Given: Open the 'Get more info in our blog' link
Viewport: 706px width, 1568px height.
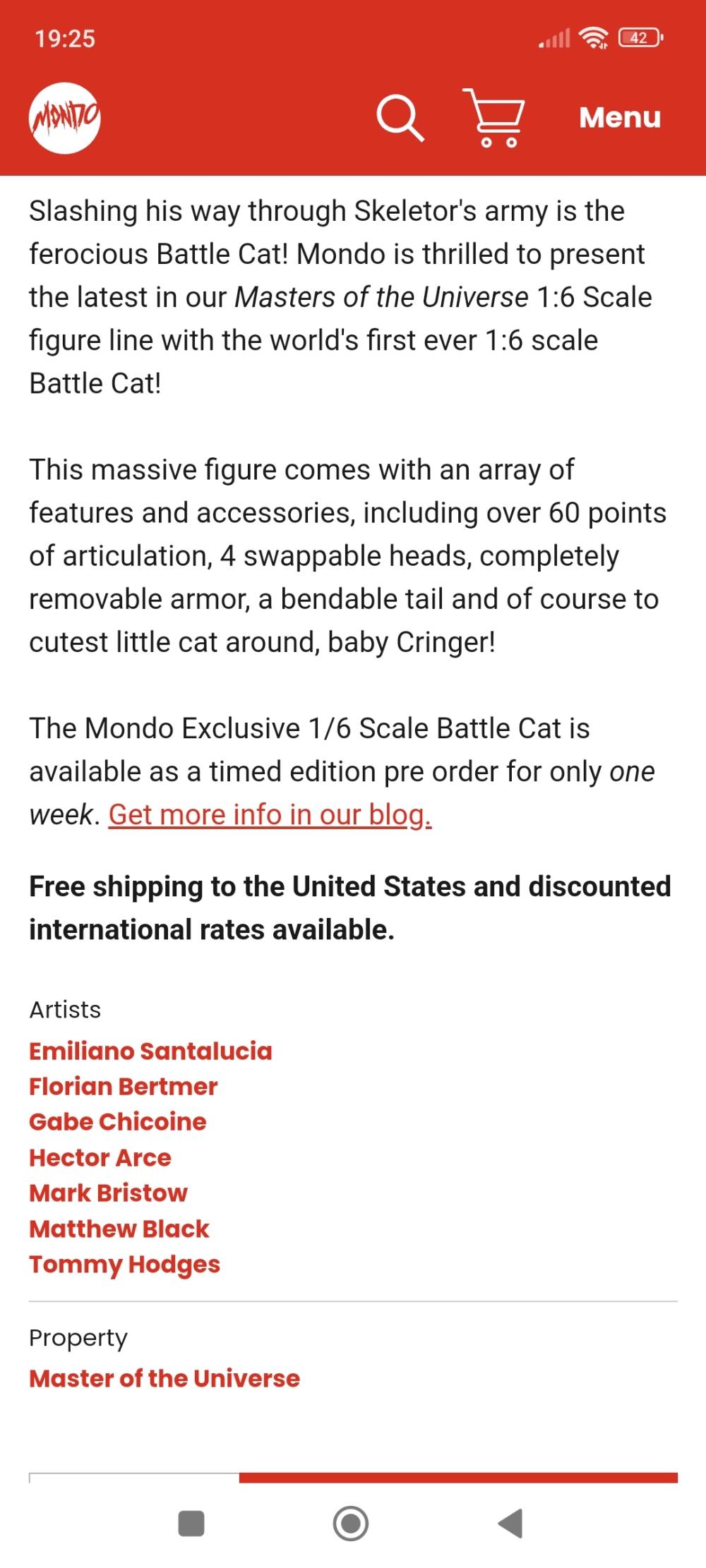Looking at the screenshot, I should tap(270, 814).
